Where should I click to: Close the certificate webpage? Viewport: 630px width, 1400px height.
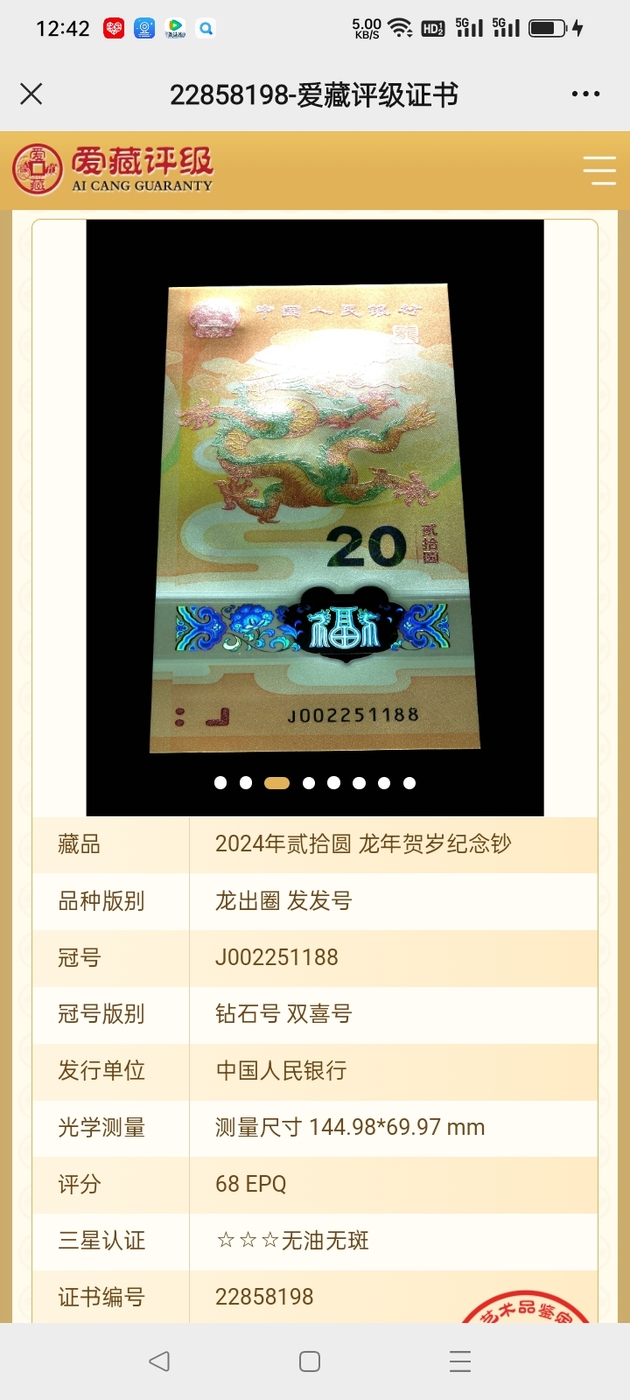(31, 94)
